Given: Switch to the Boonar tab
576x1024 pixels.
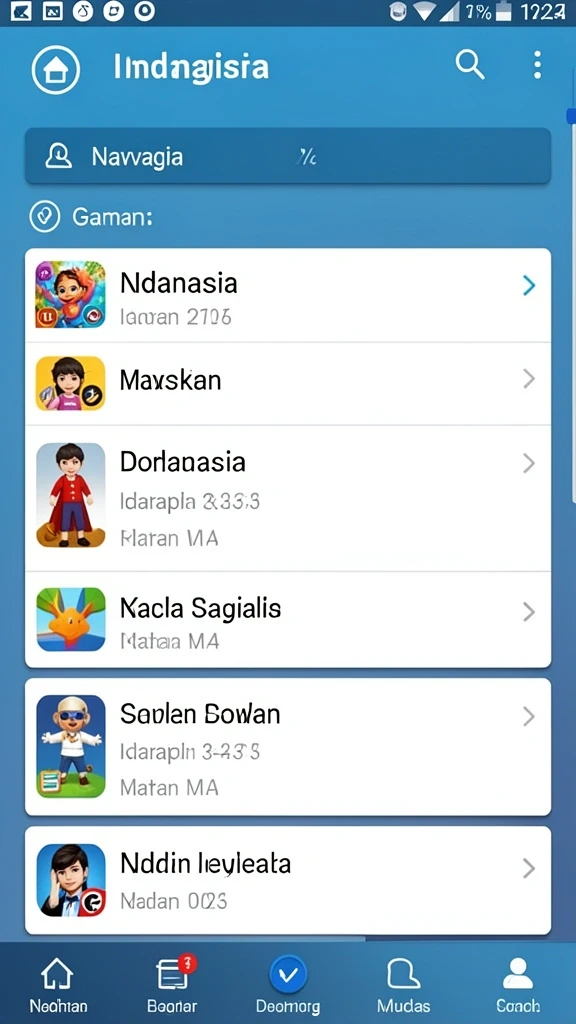Looking at the screenshot, I should pos(172,984).
